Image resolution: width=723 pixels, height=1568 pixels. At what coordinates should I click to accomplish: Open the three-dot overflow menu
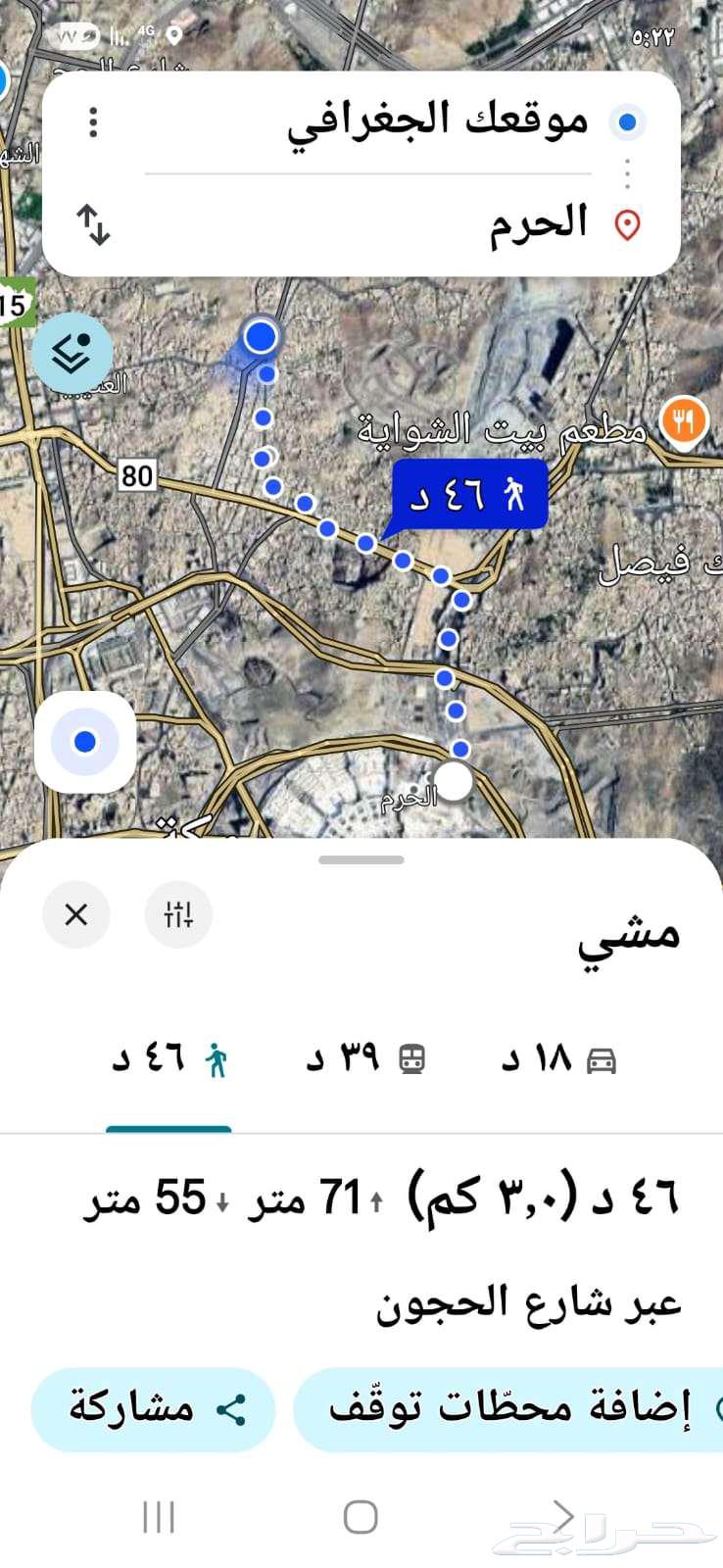click(x=93, y=122)
